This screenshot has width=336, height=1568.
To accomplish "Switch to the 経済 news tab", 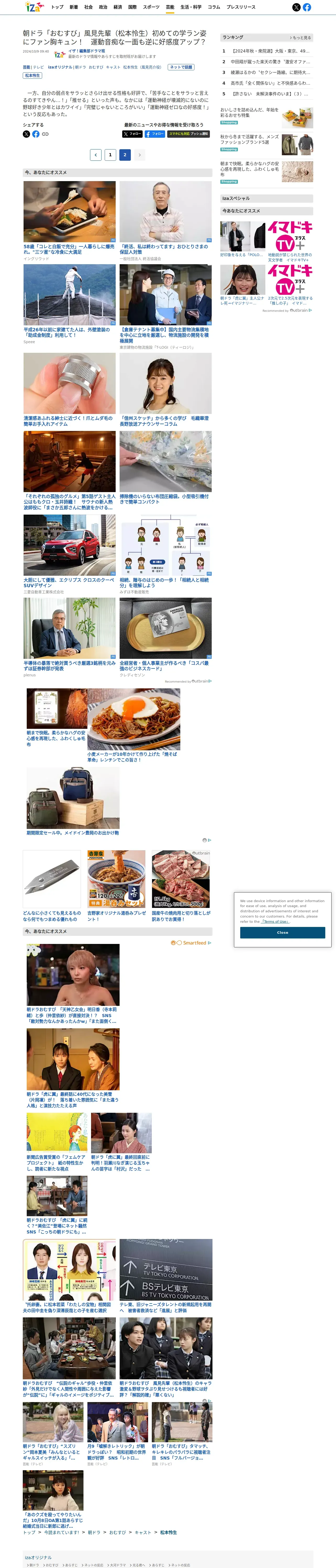I will click(x=118, y=7).
